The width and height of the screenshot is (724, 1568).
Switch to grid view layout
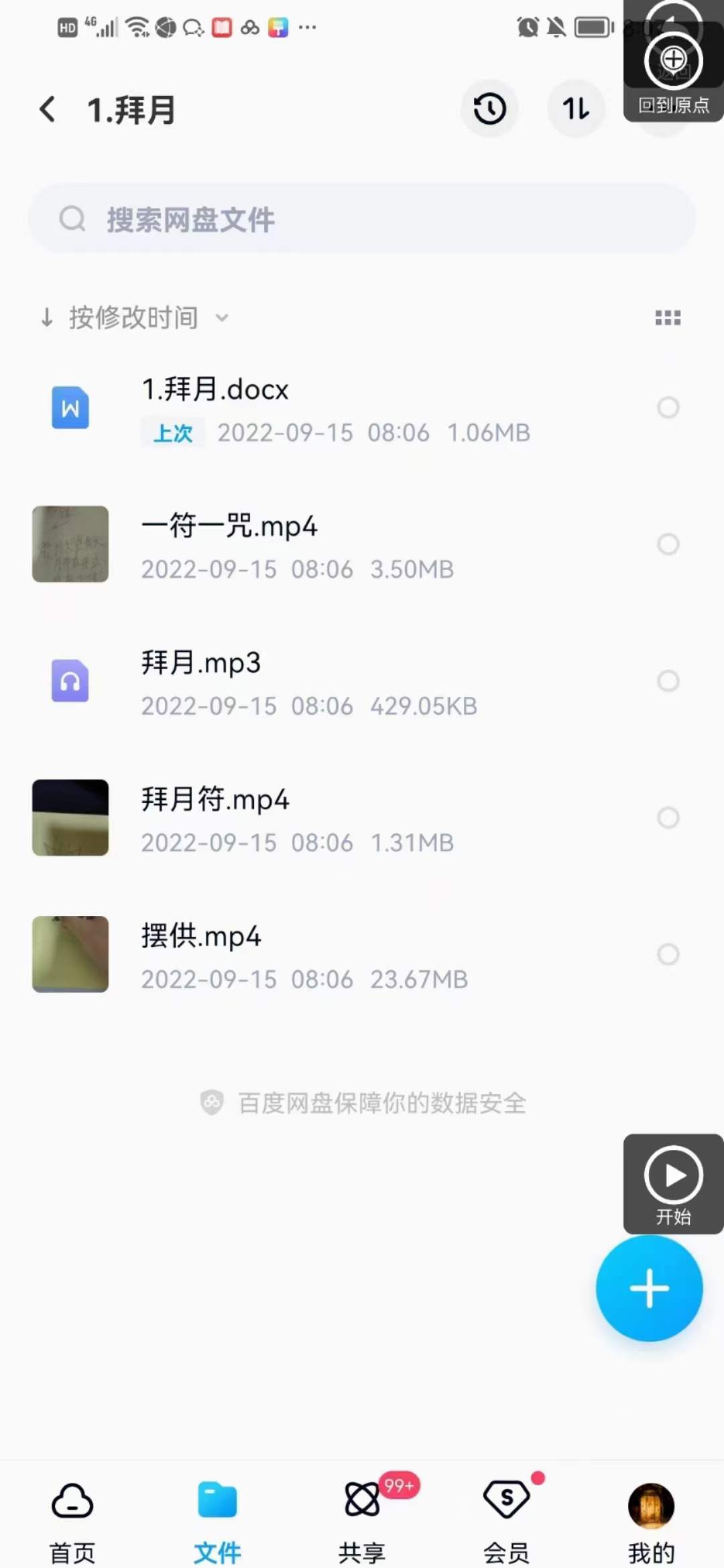pyautogui.click(x=668, y=317)
